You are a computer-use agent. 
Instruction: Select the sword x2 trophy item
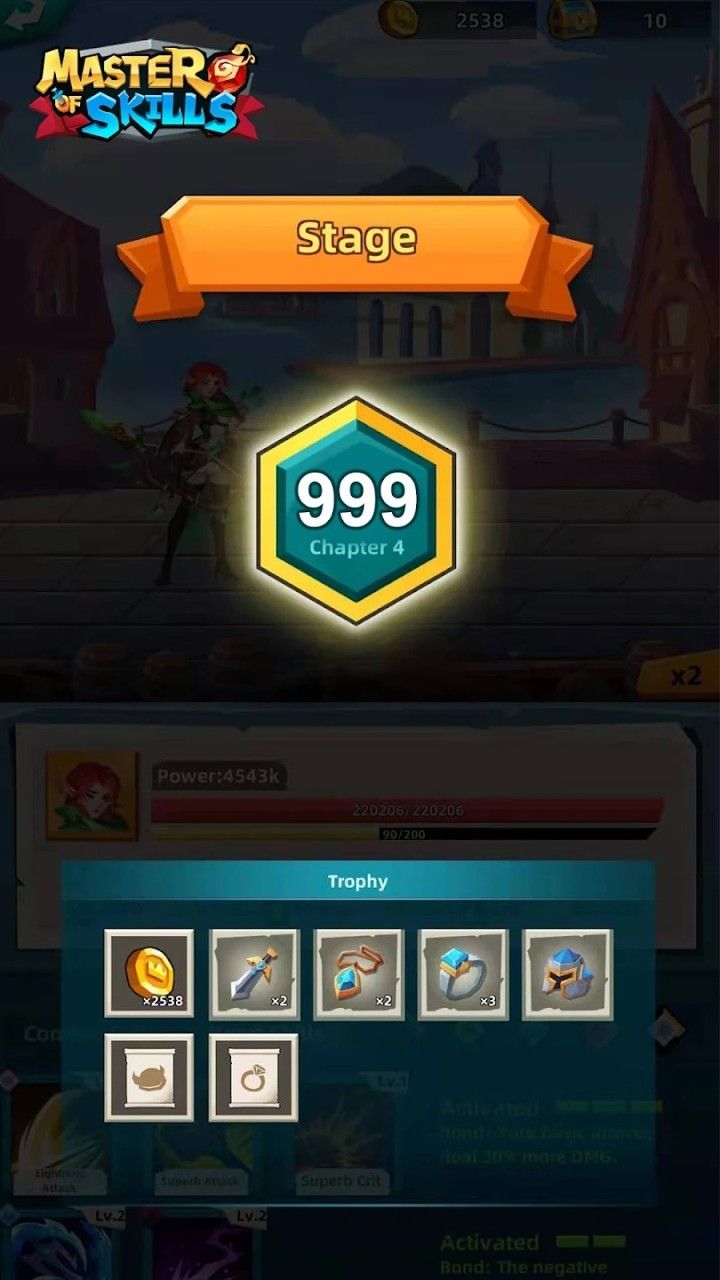(254, 974)
